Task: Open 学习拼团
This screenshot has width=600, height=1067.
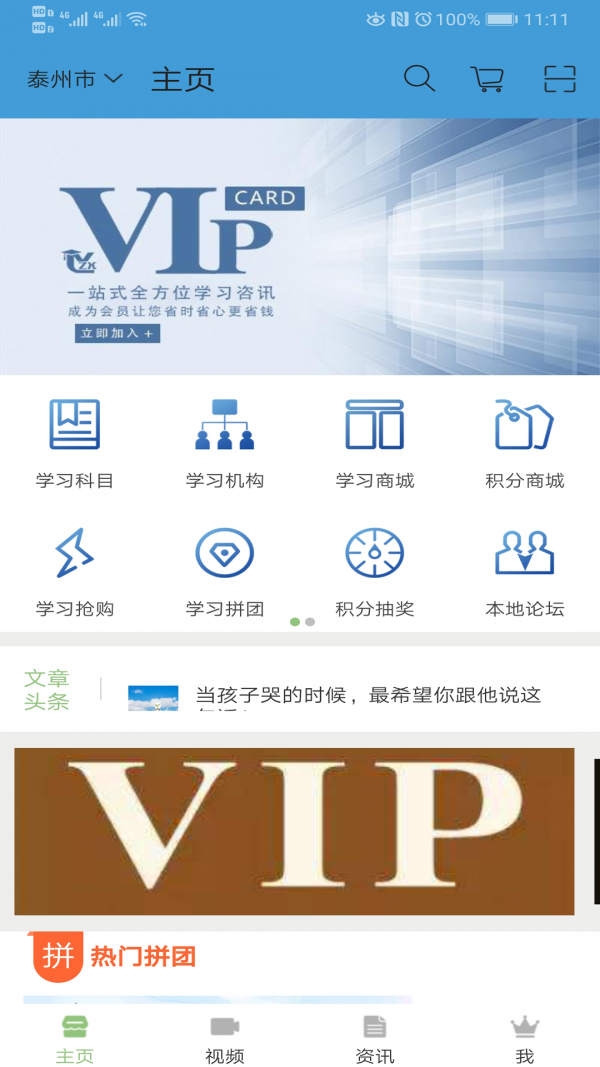Action: pyautogui.click(x=225, y=571)
